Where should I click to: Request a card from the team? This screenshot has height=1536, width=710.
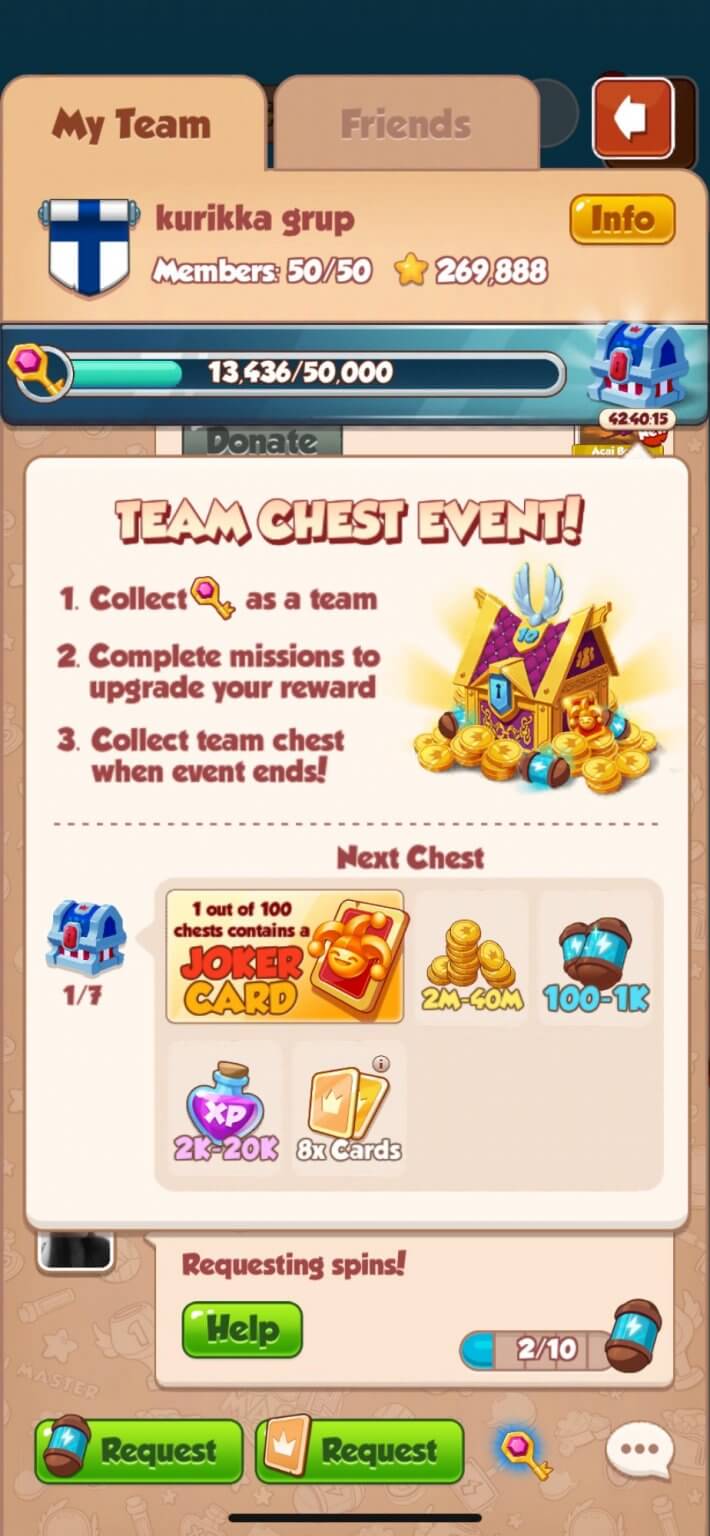point(360,1450)
